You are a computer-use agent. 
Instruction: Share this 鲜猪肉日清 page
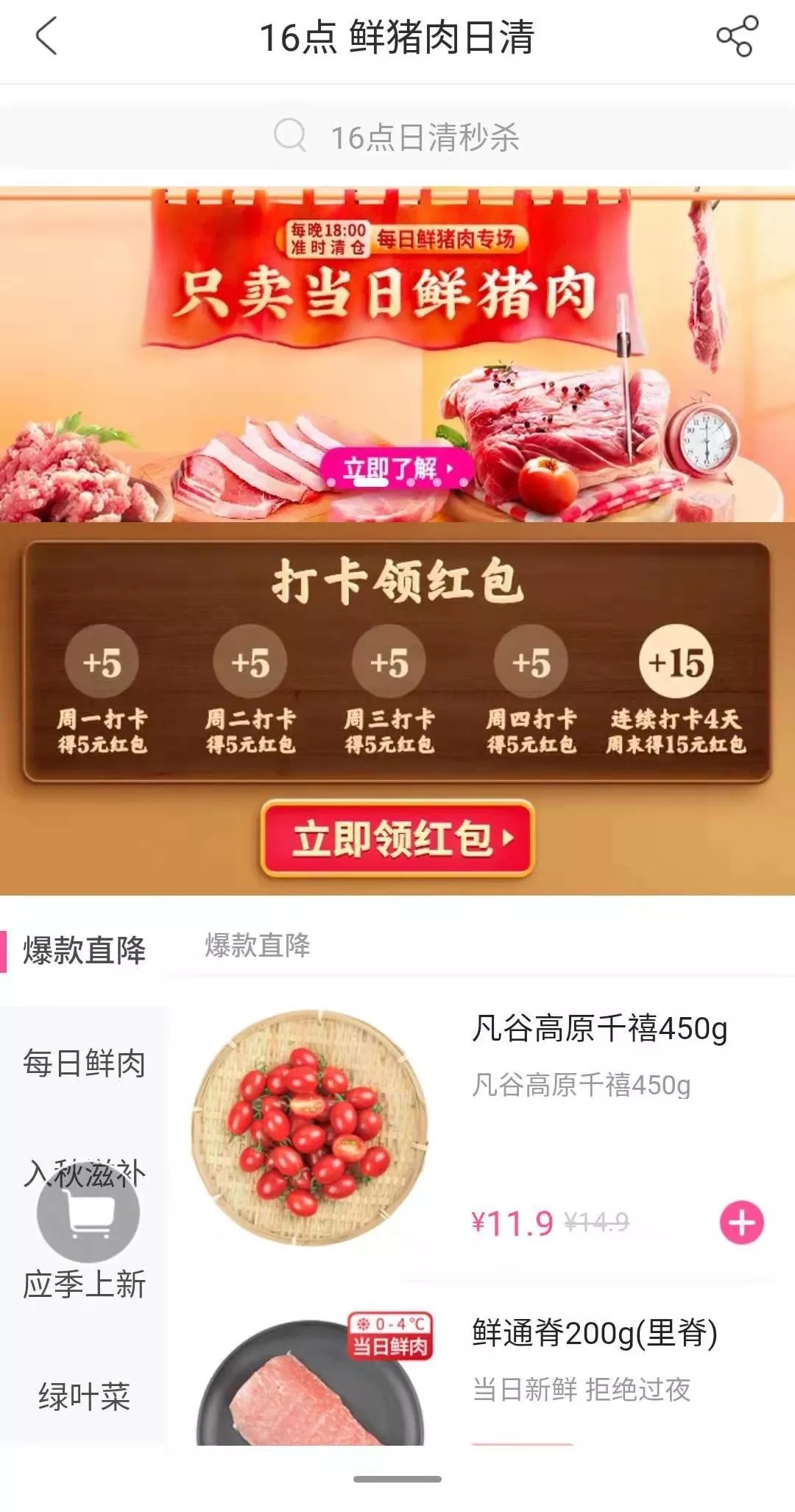737,37
